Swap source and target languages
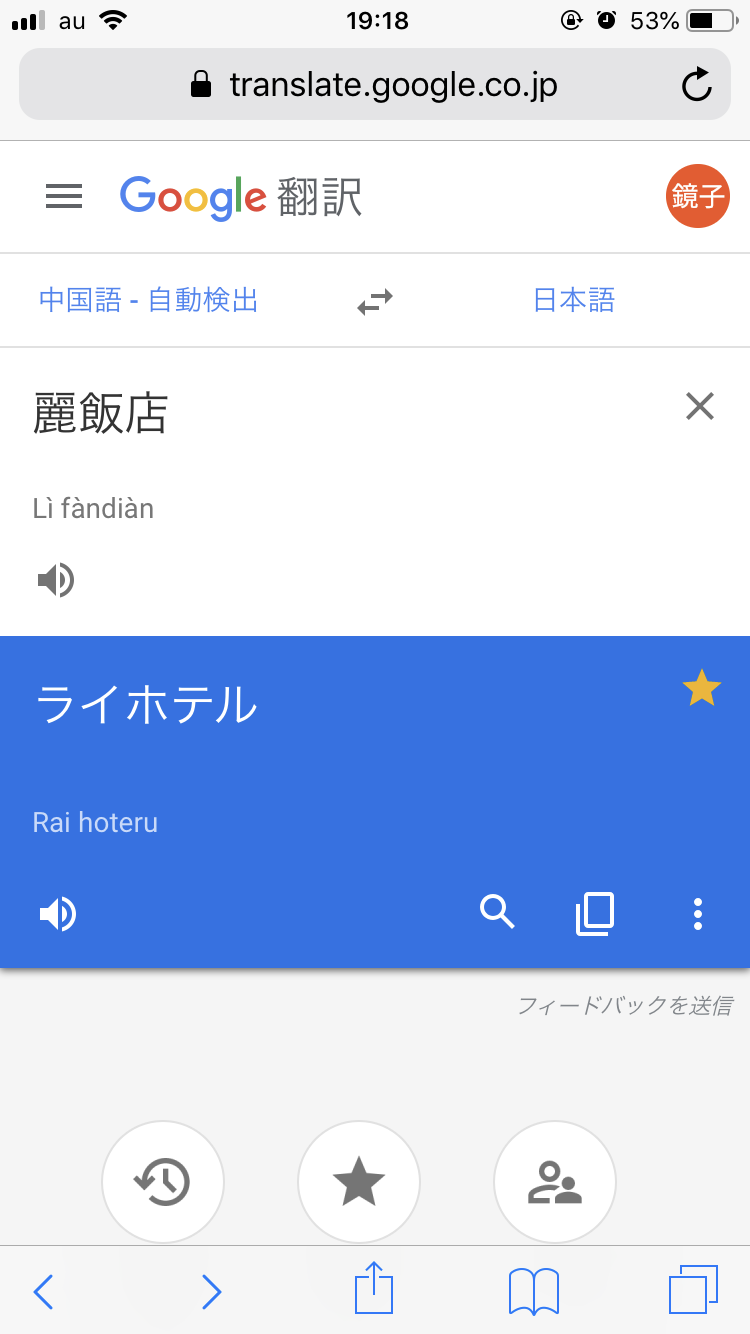Viewport: 750px width, 1334px height. pyautogui.click(x=375, y=301)
